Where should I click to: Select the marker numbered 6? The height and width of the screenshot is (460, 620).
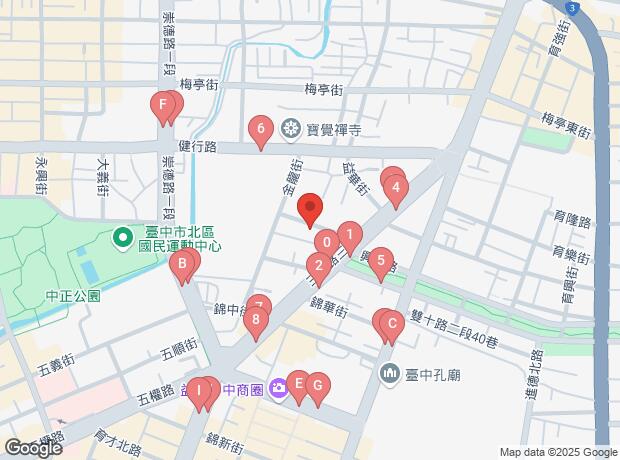pyautogui.click(x=260, y=129)
